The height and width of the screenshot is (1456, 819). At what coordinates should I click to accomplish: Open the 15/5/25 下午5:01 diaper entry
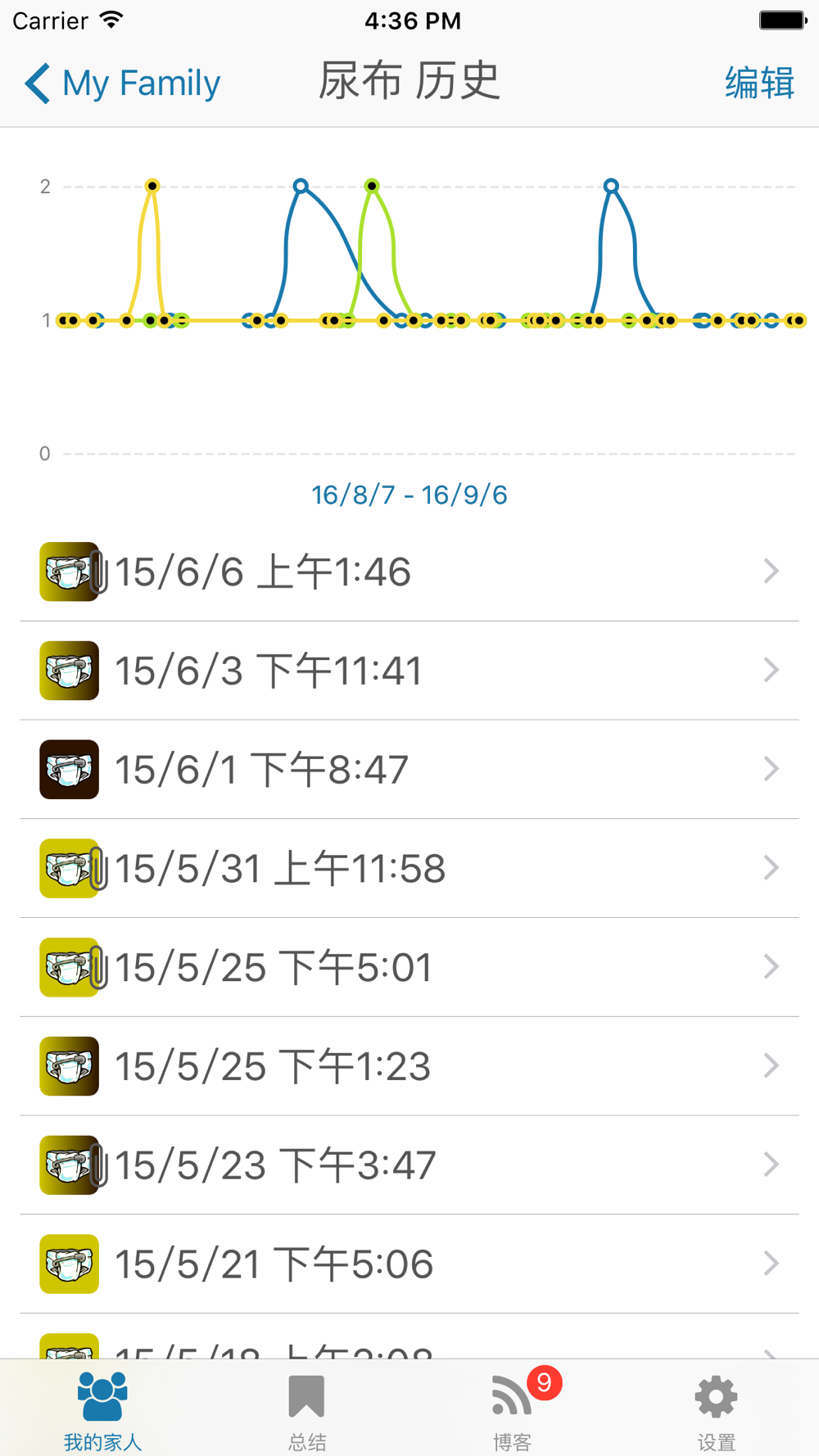click(x=409, y=967)
